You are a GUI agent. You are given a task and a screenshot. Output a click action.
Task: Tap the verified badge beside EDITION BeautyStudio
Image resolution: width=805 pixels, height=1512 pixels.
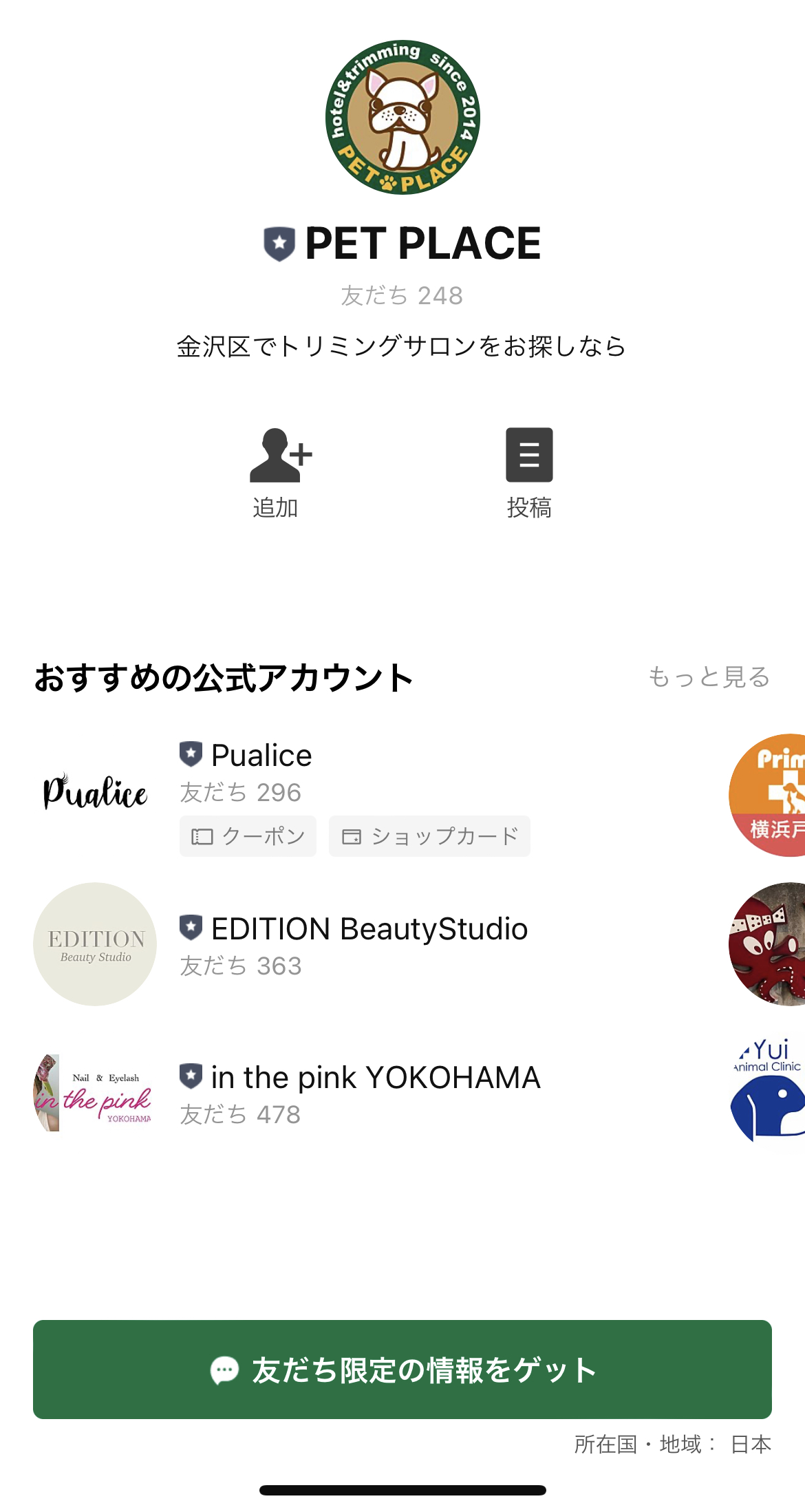[191, 928]
